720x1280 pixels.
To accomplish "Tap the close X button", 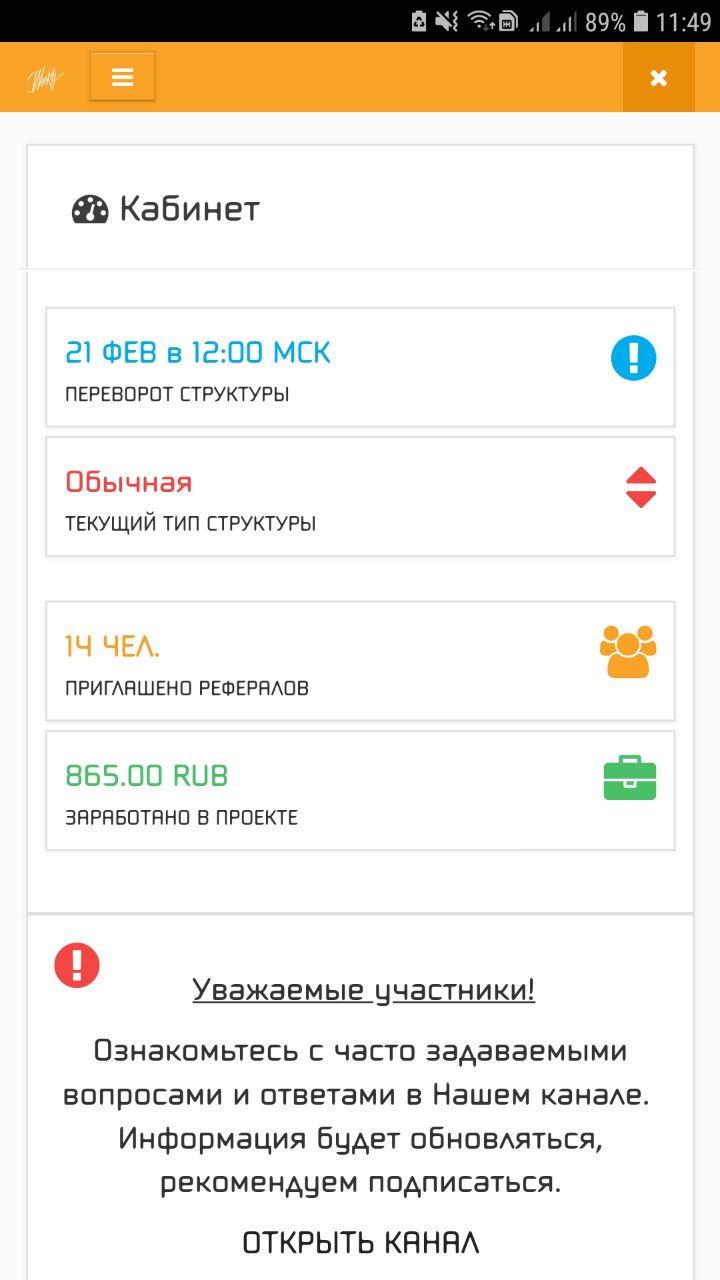I will [x=658, y=78].
